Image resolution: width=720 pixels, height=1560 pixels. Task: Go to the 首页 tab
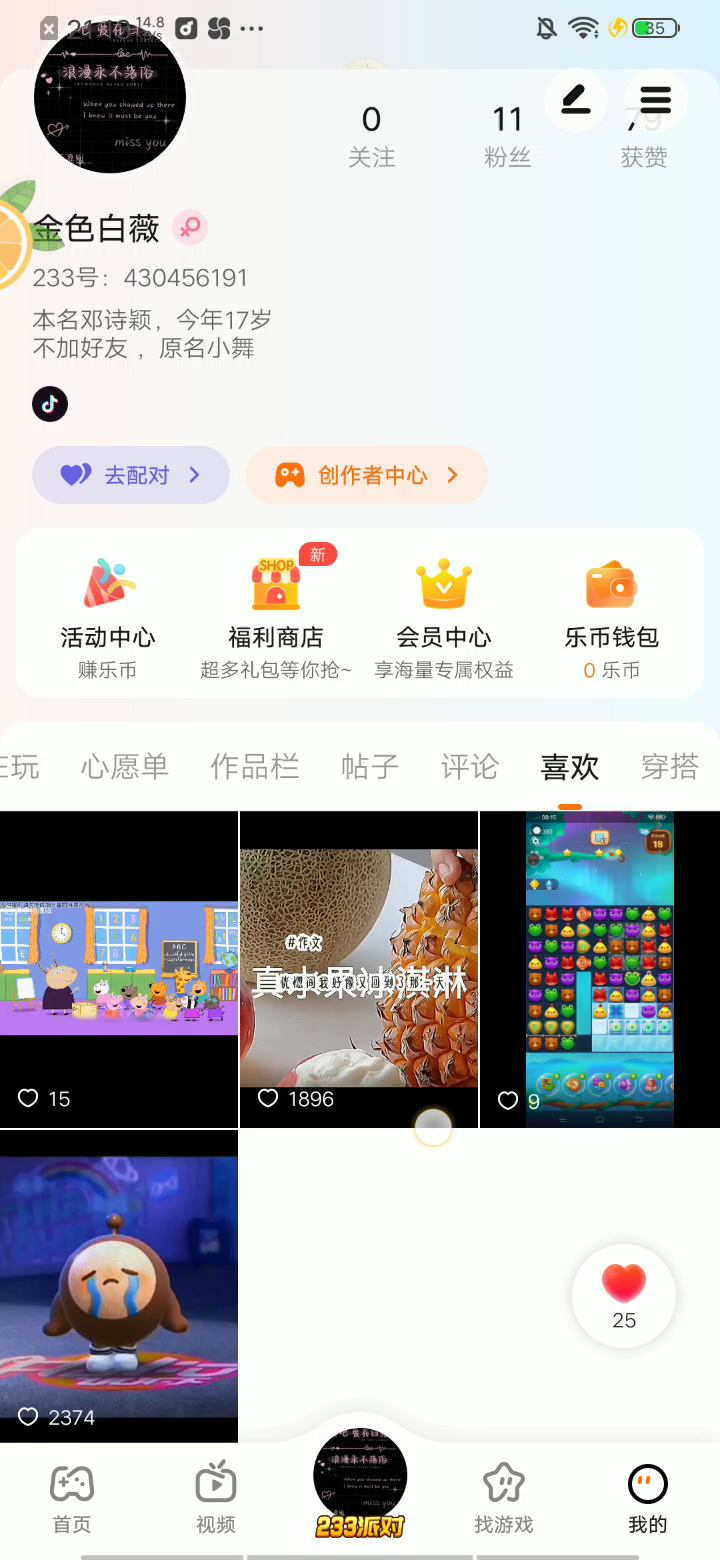(x=72, y=1498)
